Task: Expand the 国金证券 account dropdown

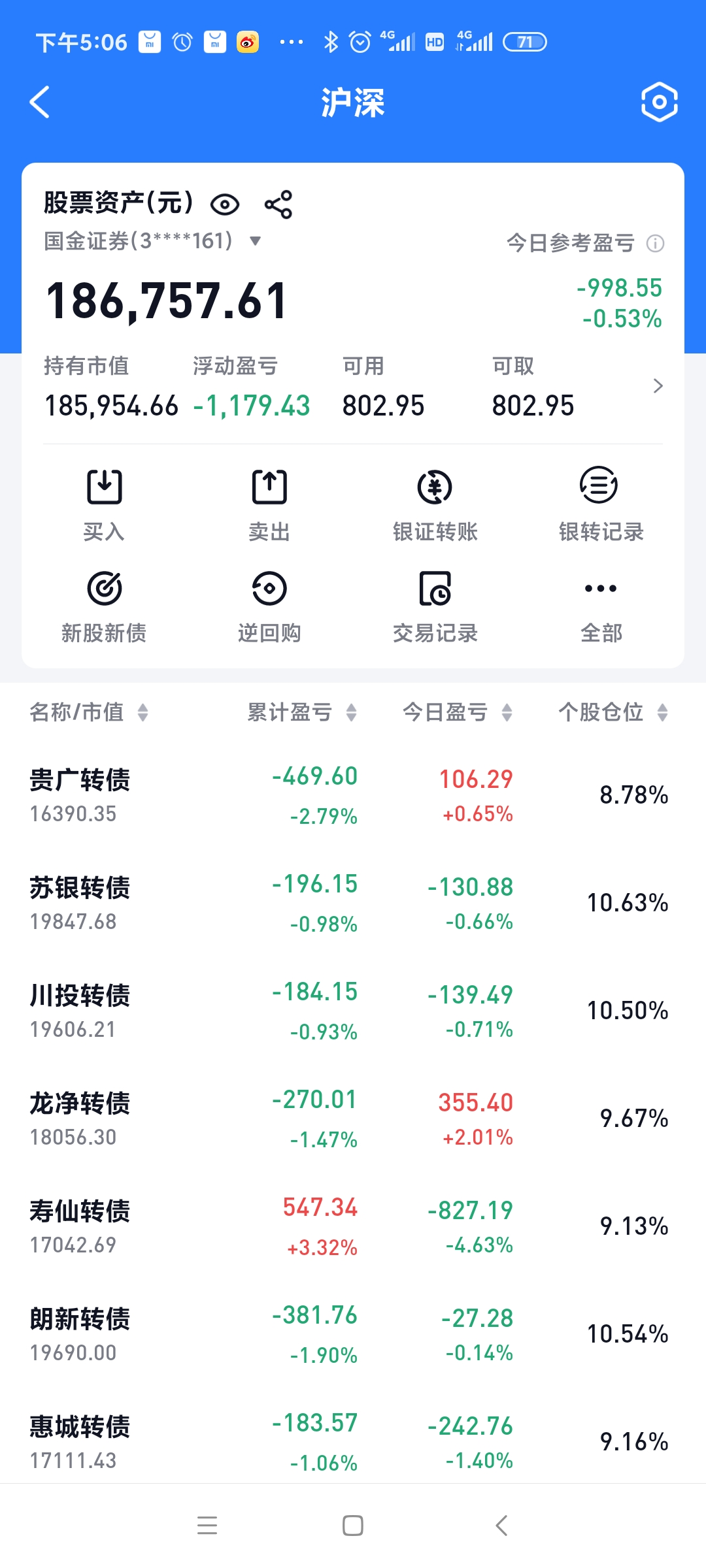Action: click(256, 241)
